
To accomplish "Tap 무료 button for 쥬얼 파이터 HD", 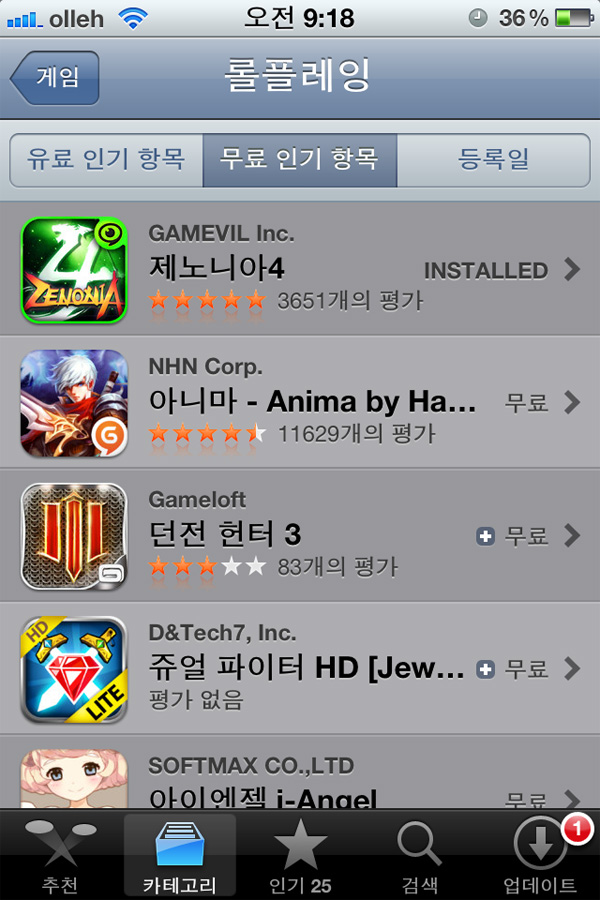I will (x=513, y=669).
